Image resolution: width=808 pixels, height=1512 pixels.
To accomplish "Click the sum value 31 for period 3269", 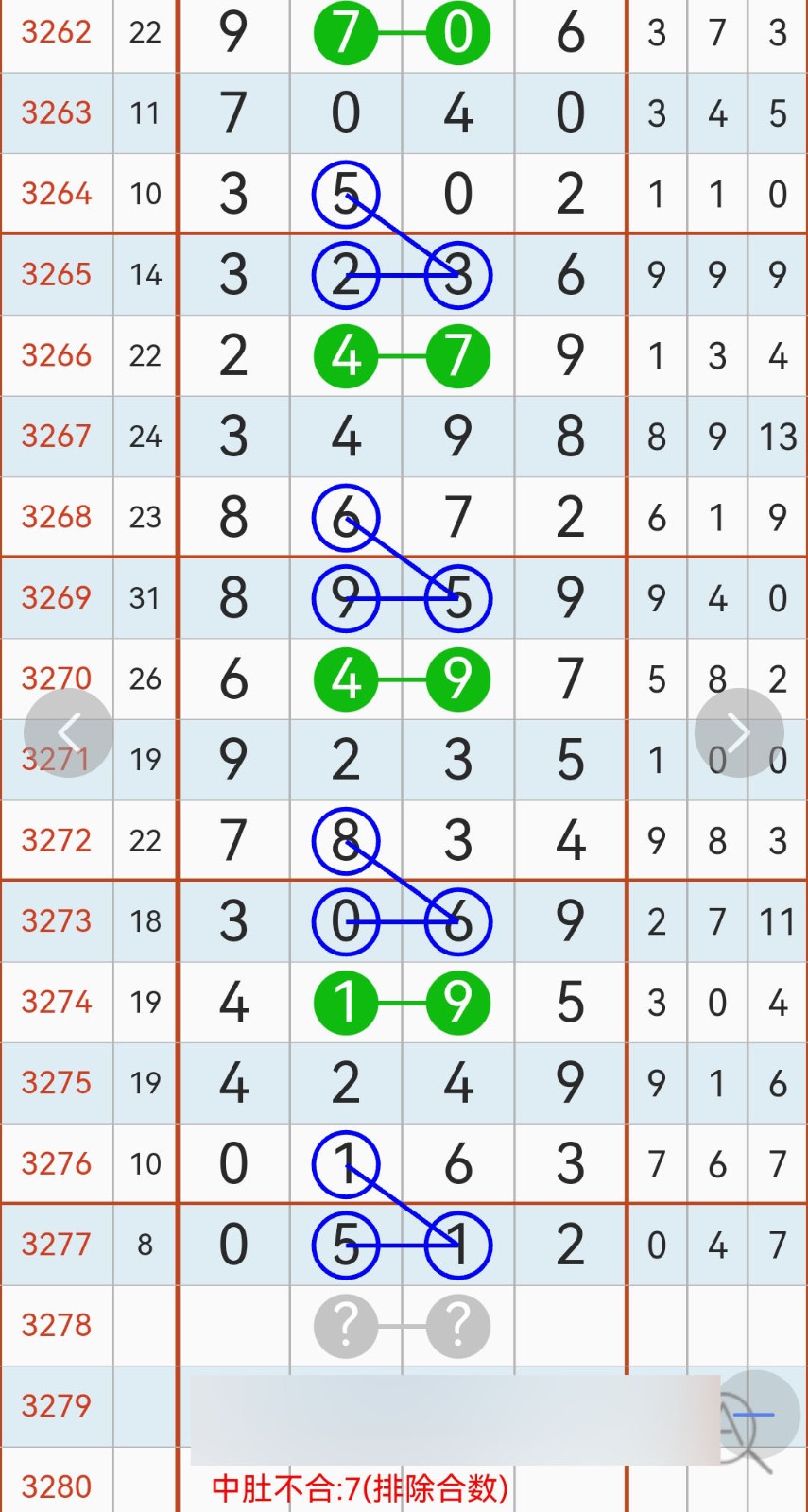I will [145, 597].
